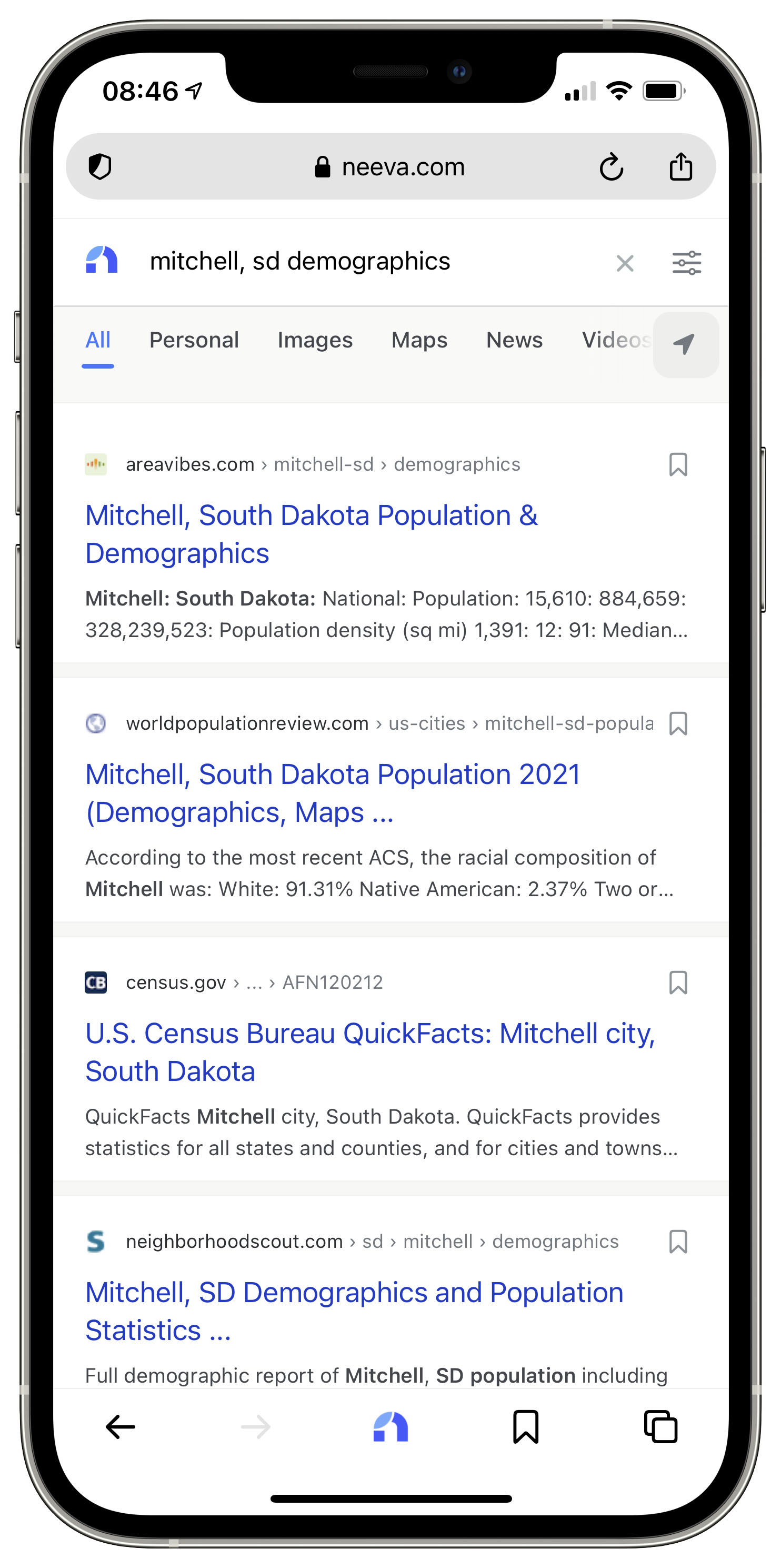Open Mitchell, South Dakota Population 2021 result

[332, 792]
